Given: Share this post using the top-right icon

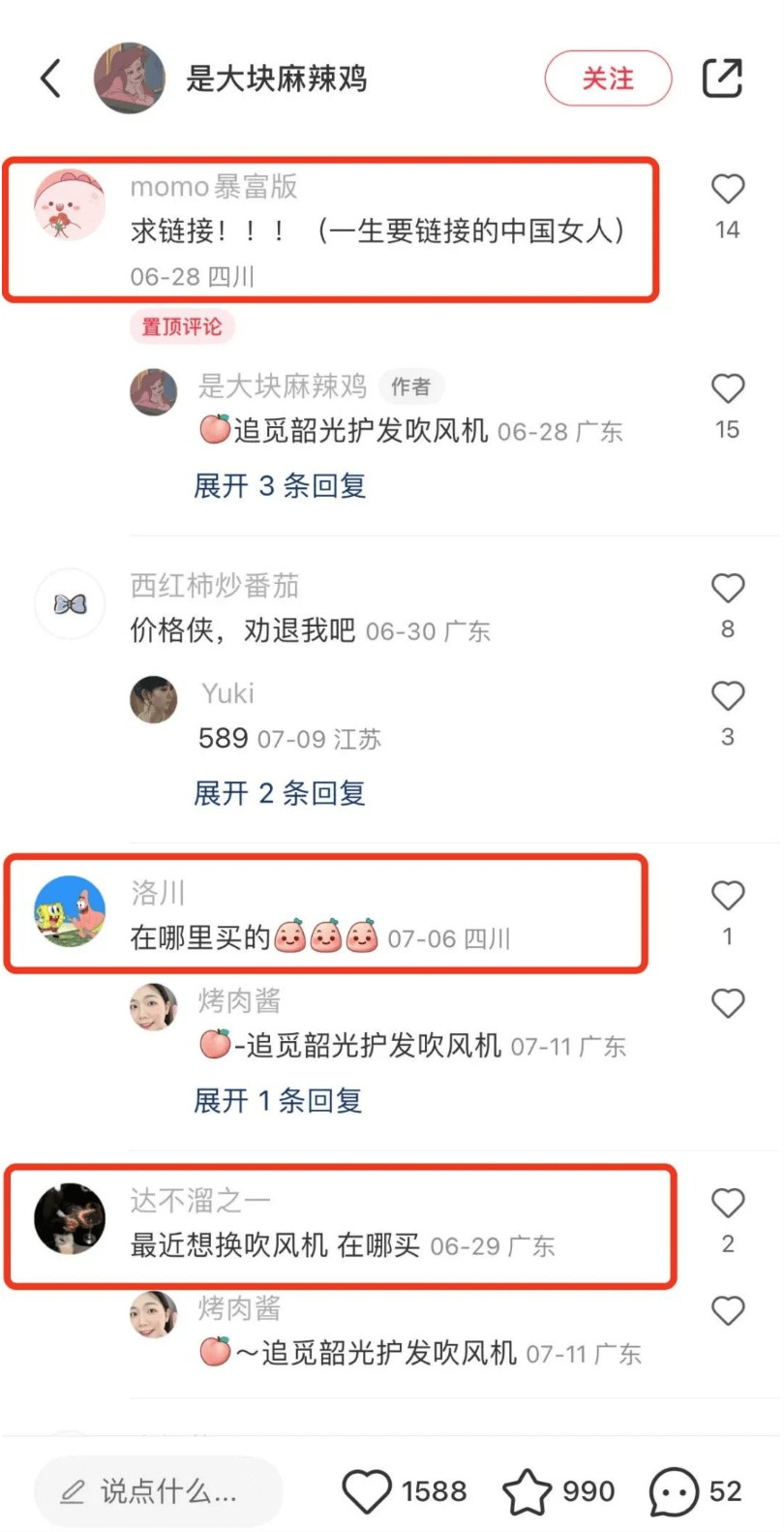Looking at the screenshot, I should pos(722,78).
